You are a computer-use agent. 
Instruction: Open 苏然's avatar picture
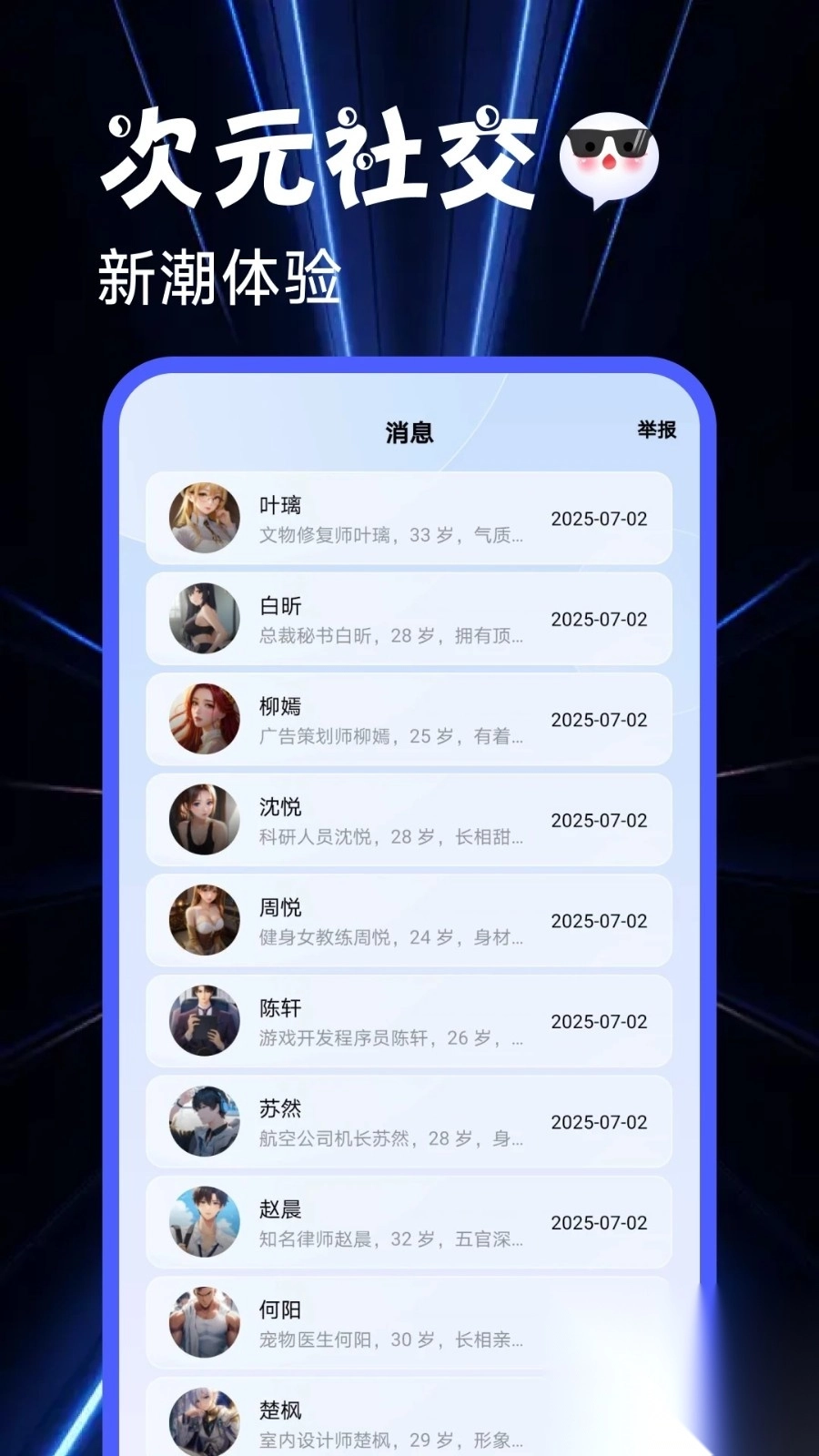tap(204, 1120)
